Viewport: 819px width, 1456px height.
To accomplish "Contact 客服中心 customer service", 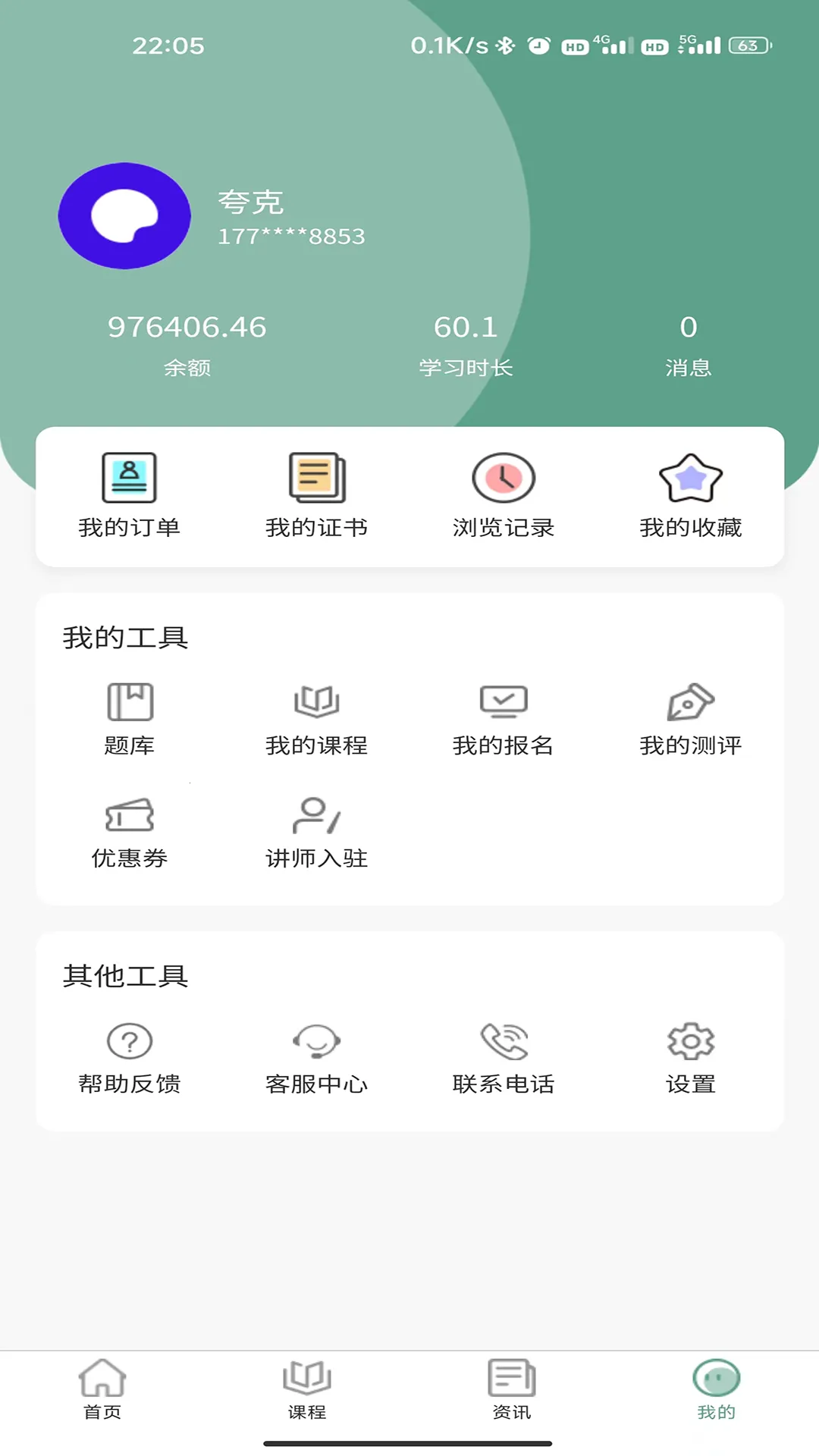I will [316, 1056].
